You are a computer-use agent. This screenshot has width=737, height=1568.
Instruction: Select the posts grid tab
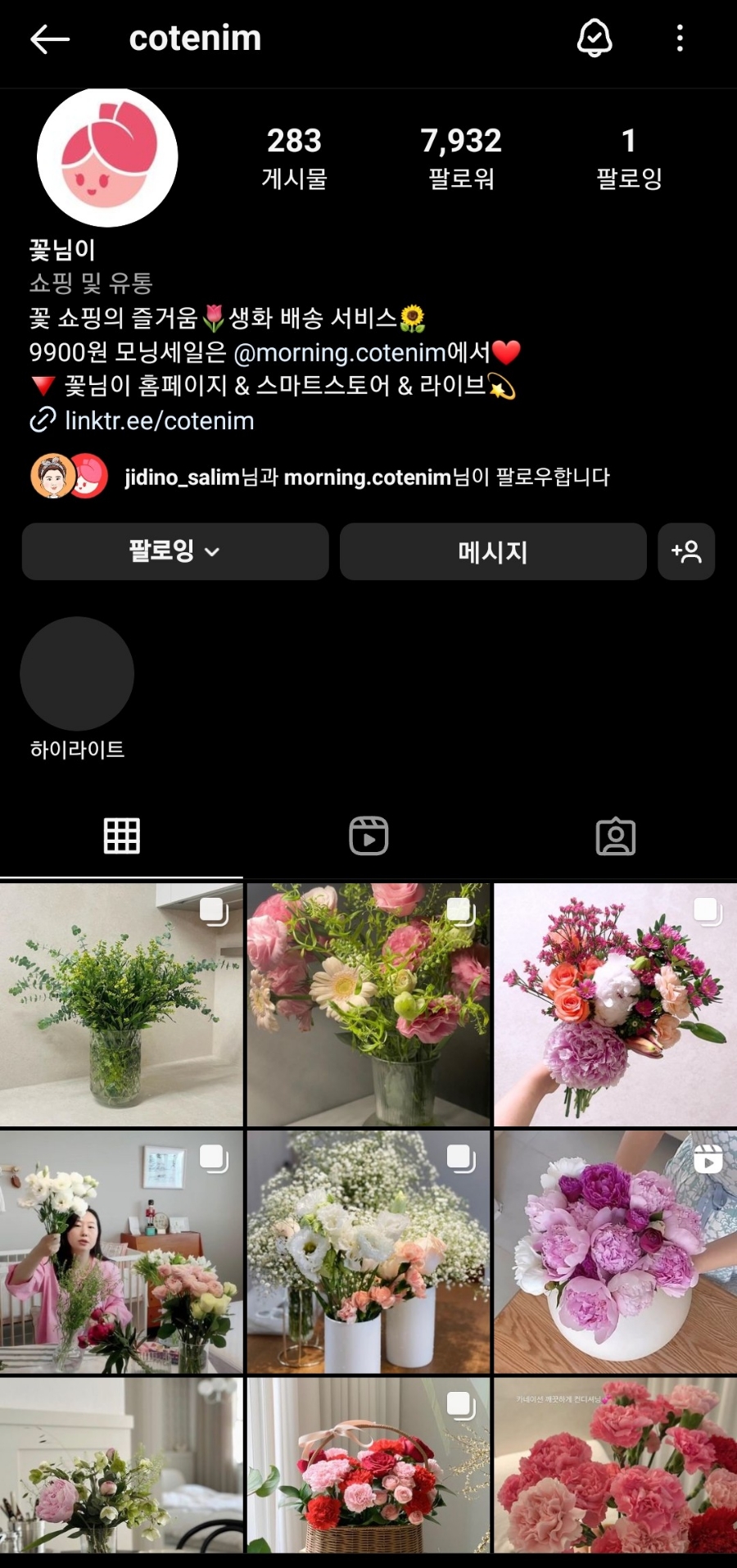coord(121,836)
